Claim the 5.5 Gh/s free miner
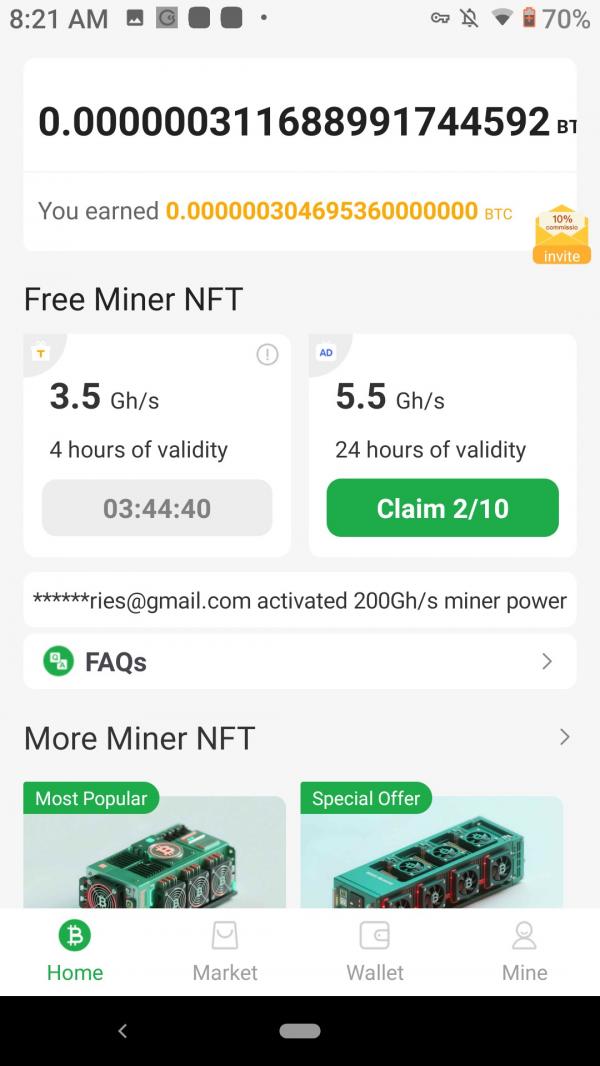The image size is (600, 1066). point(442,508)
